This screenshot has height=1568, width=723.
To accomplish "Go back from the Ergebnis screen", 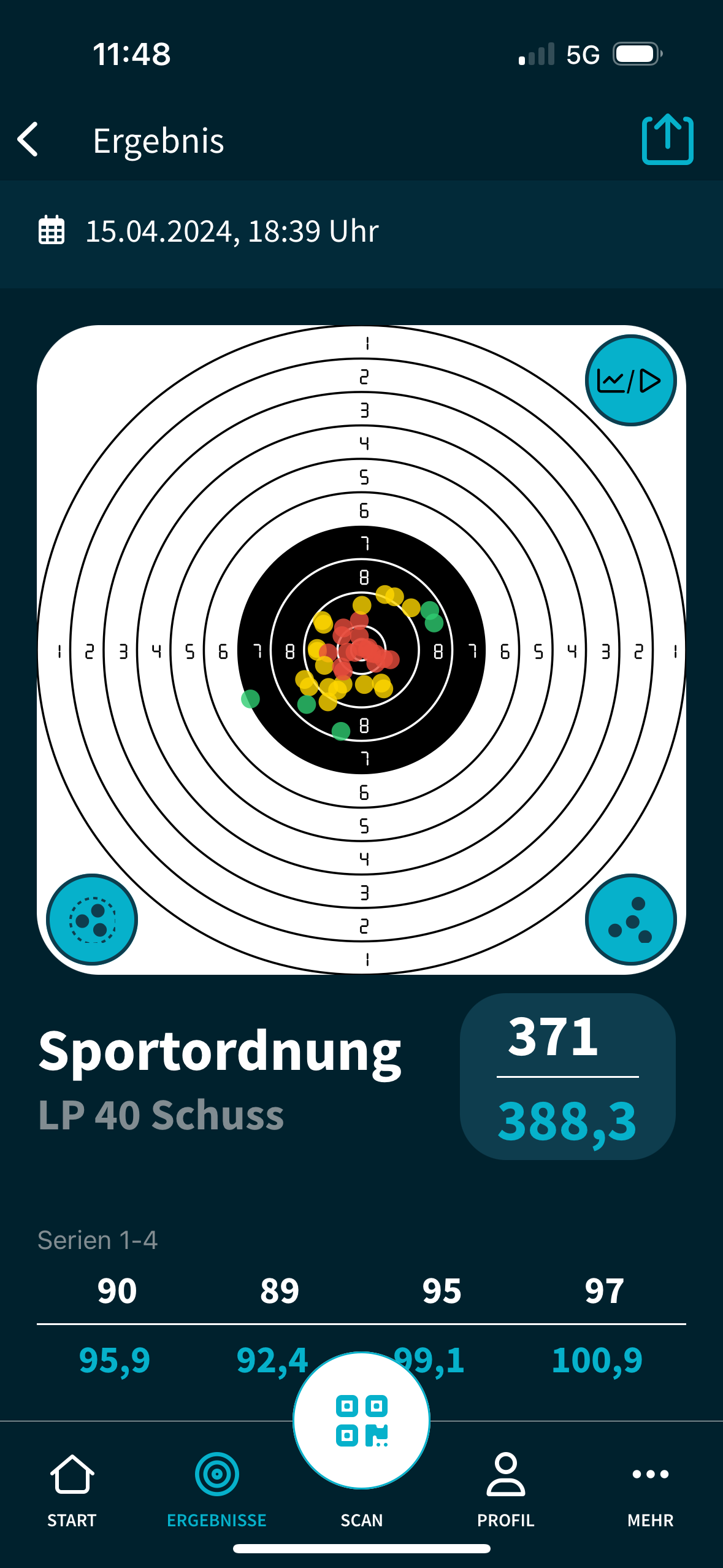I will (x=29, y=140).
